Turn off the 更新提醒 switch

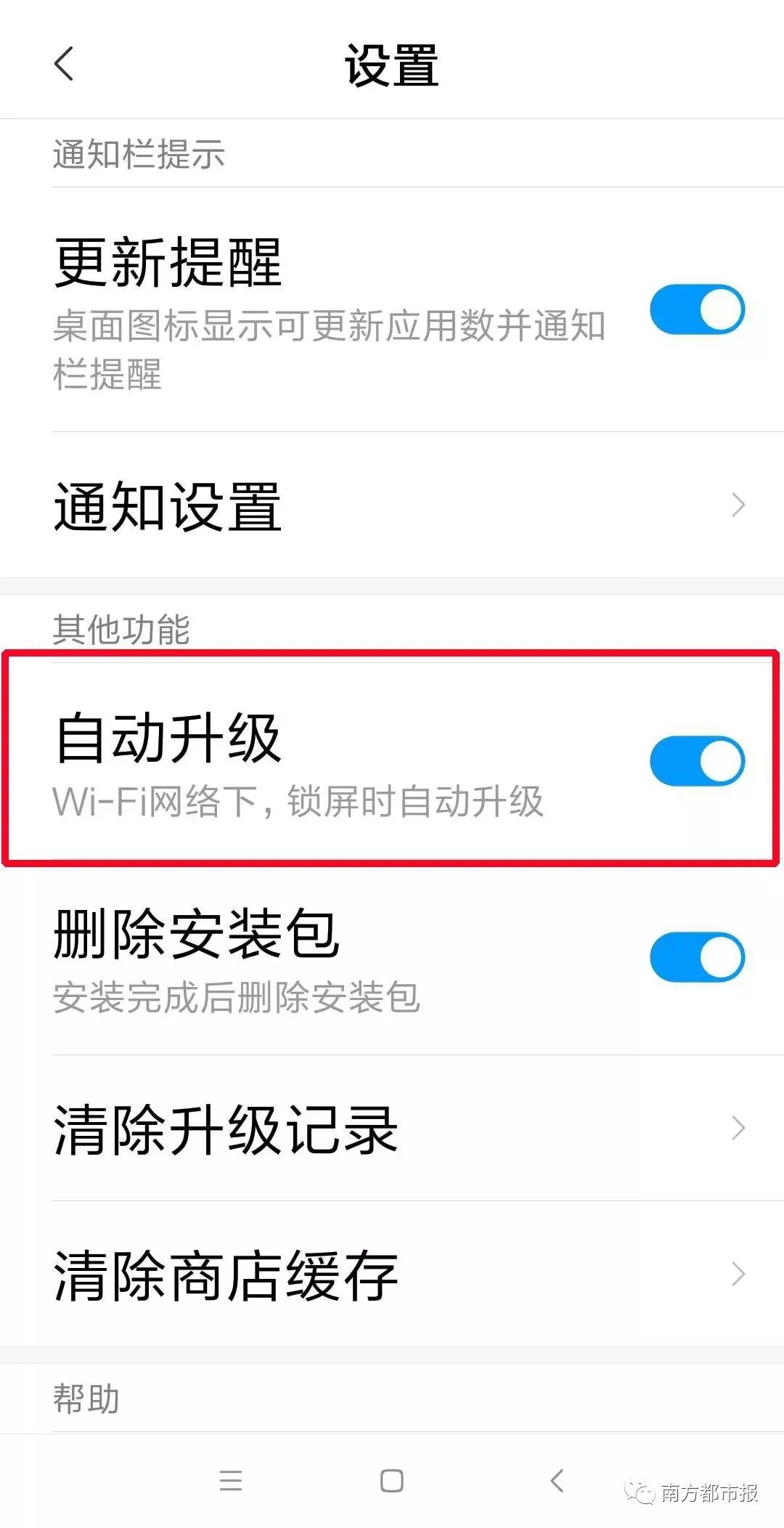697,309
